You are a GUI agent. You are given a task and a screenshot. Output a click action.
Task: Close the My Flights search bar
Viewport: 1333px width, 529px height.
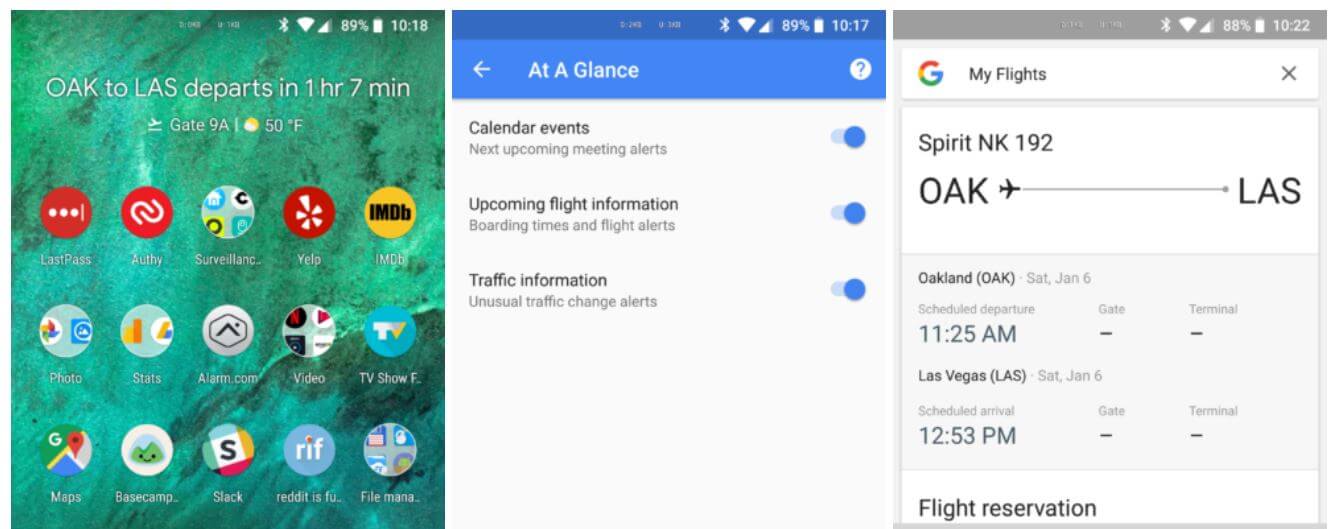pos(1289,73)
